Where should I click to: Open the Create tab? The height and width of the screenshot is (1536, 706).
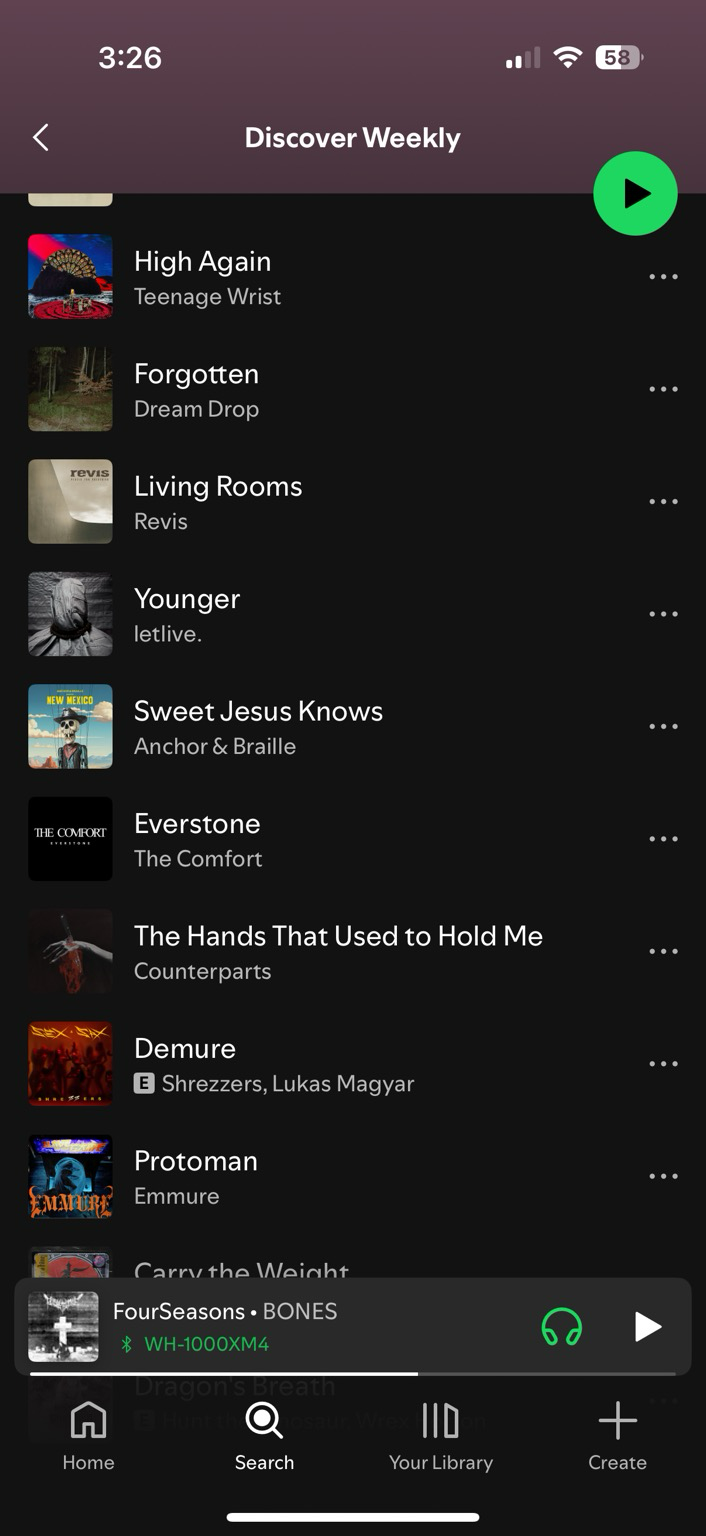[617, 1436]
